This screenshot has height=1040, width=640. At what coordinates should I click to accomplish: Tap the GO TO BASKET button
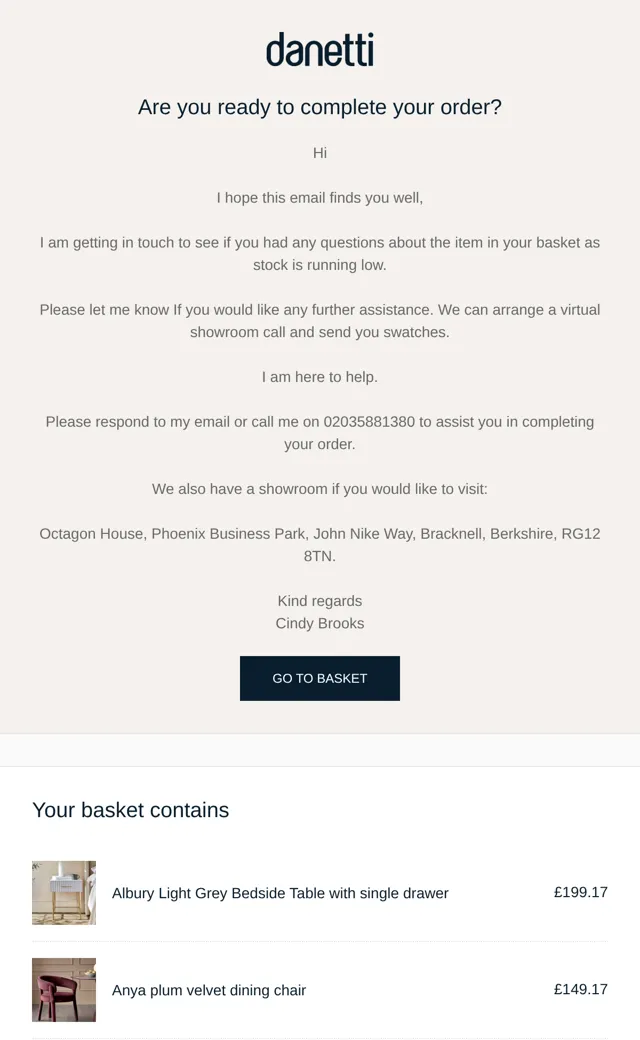pyautogui.click(x=320, y=678)
